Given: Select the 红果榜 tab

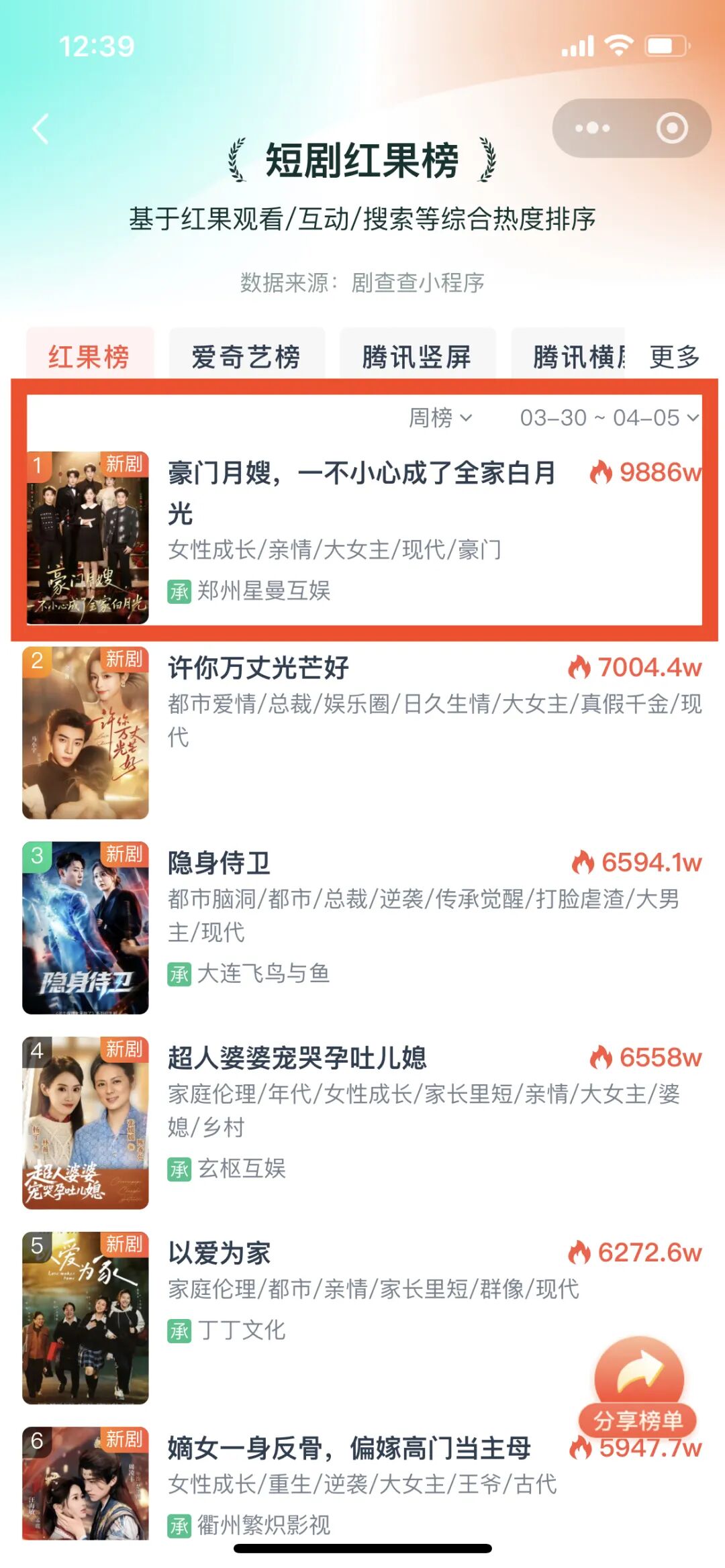Looking at the screenshot, I should pos(89,356).
